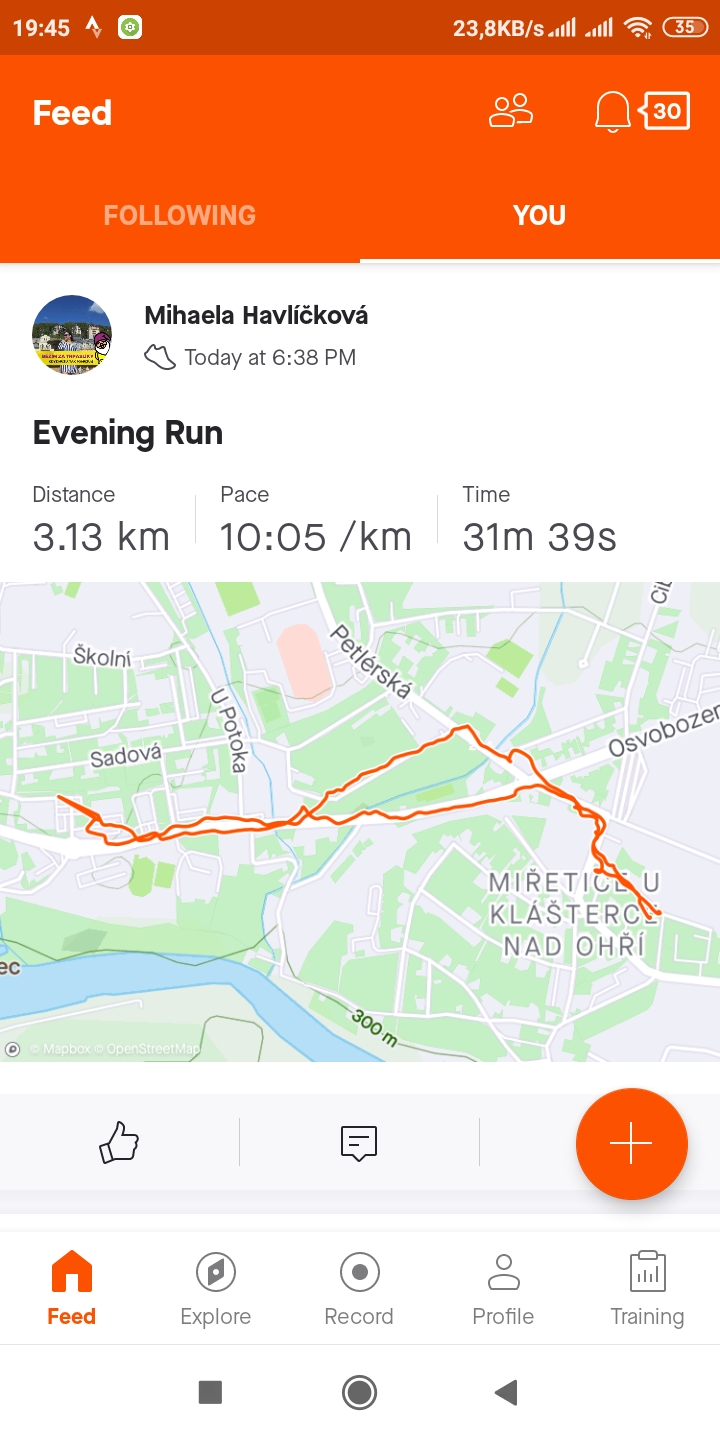
Task: View the Evening Run route map
Action: [360, 821]
